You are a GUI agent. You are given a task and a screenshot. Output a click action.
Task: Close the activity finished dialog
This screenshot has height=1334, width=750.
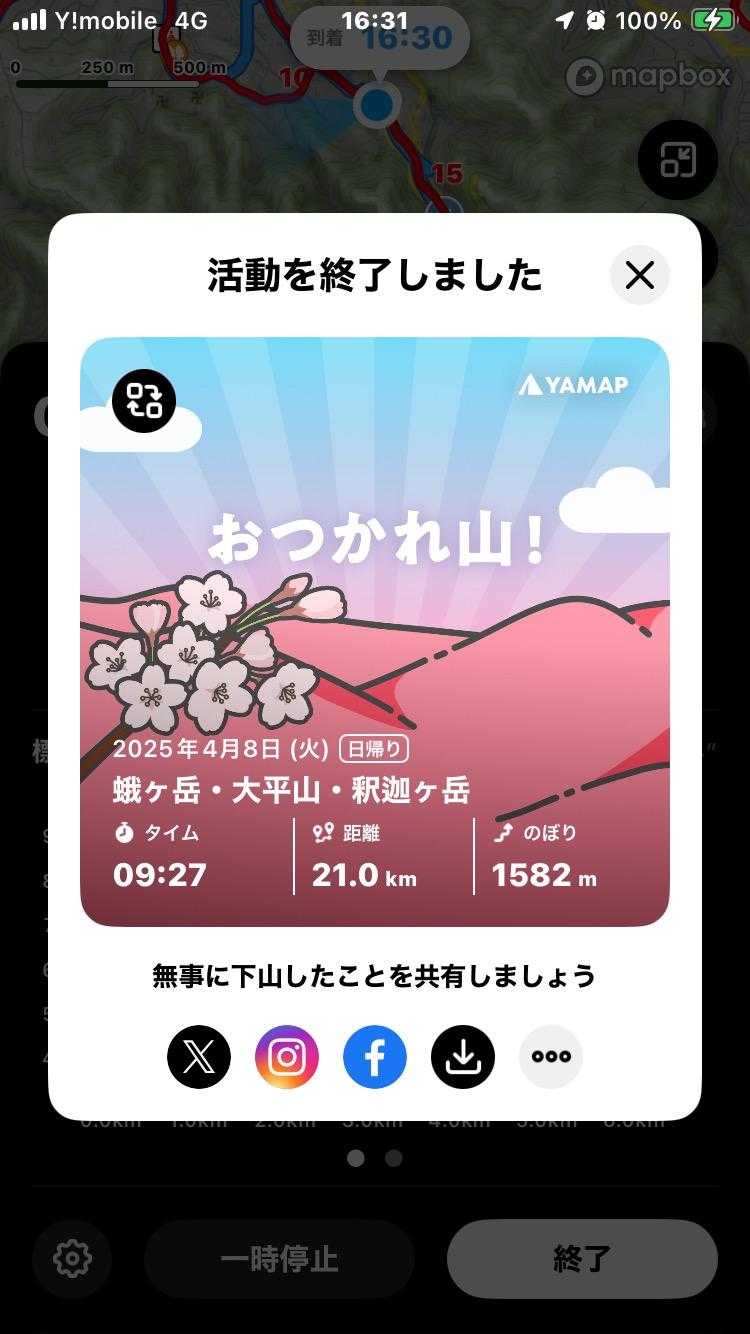coord(639,275)
